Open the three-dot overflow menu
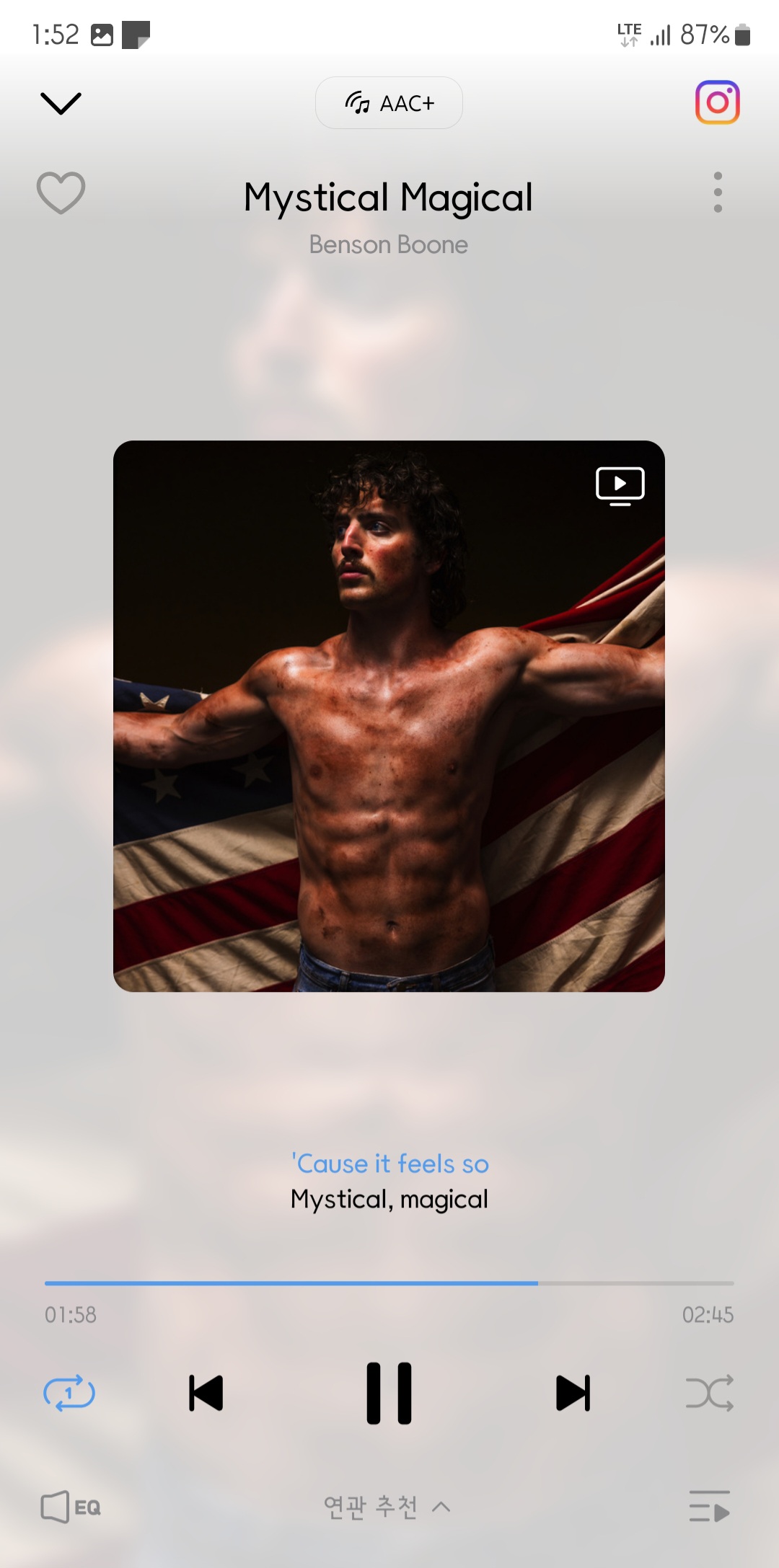The width and height of the screenshot is (779, 1568). [718, 192]
